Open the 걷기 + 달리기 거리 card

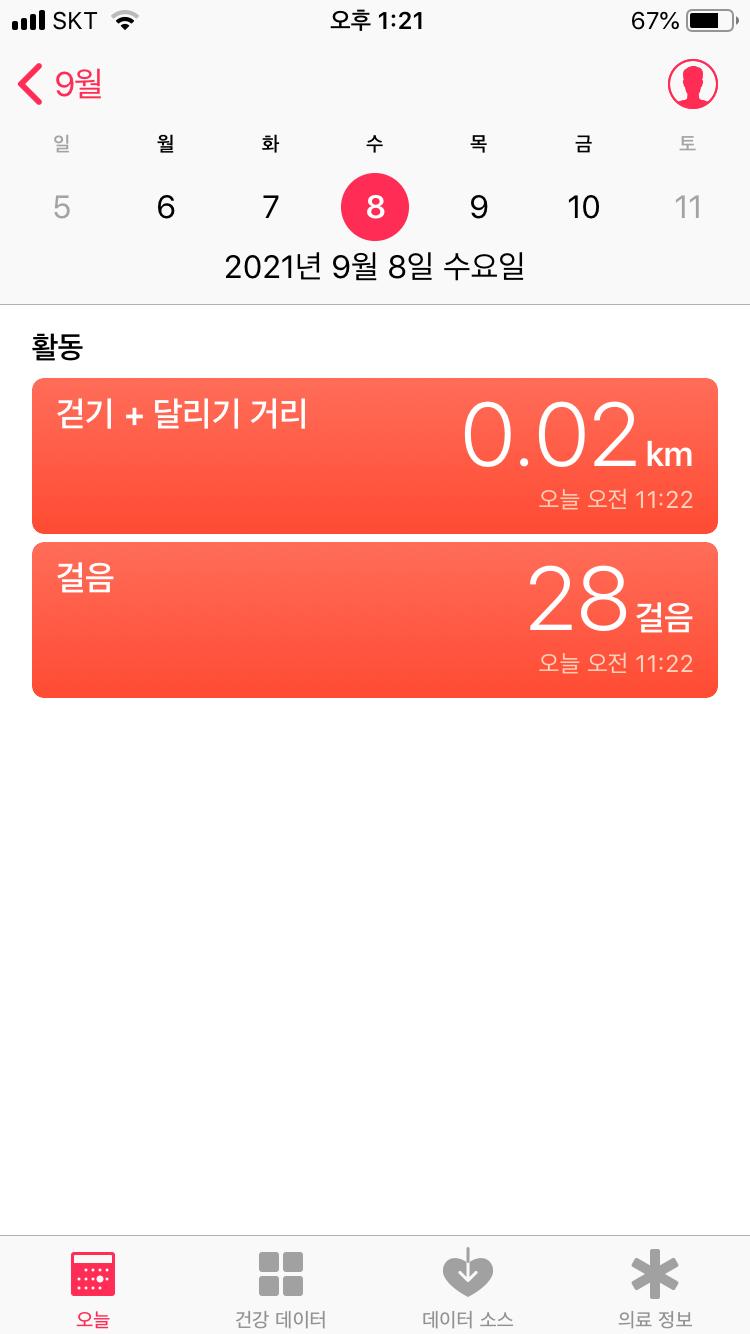coord(375,456)
